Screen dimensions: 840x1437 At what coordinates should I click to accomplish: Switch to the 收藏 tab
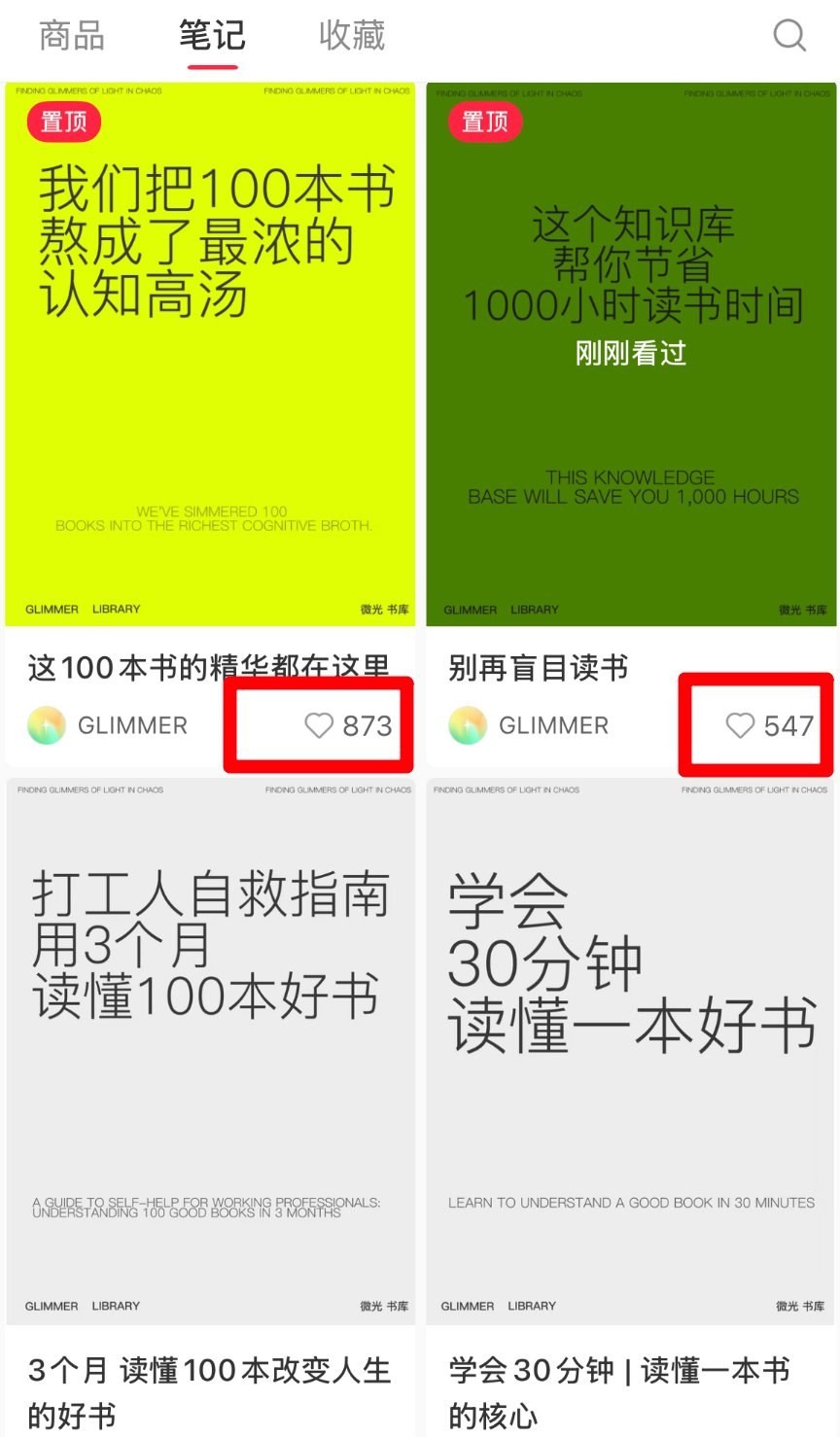[x=352, y=36]
